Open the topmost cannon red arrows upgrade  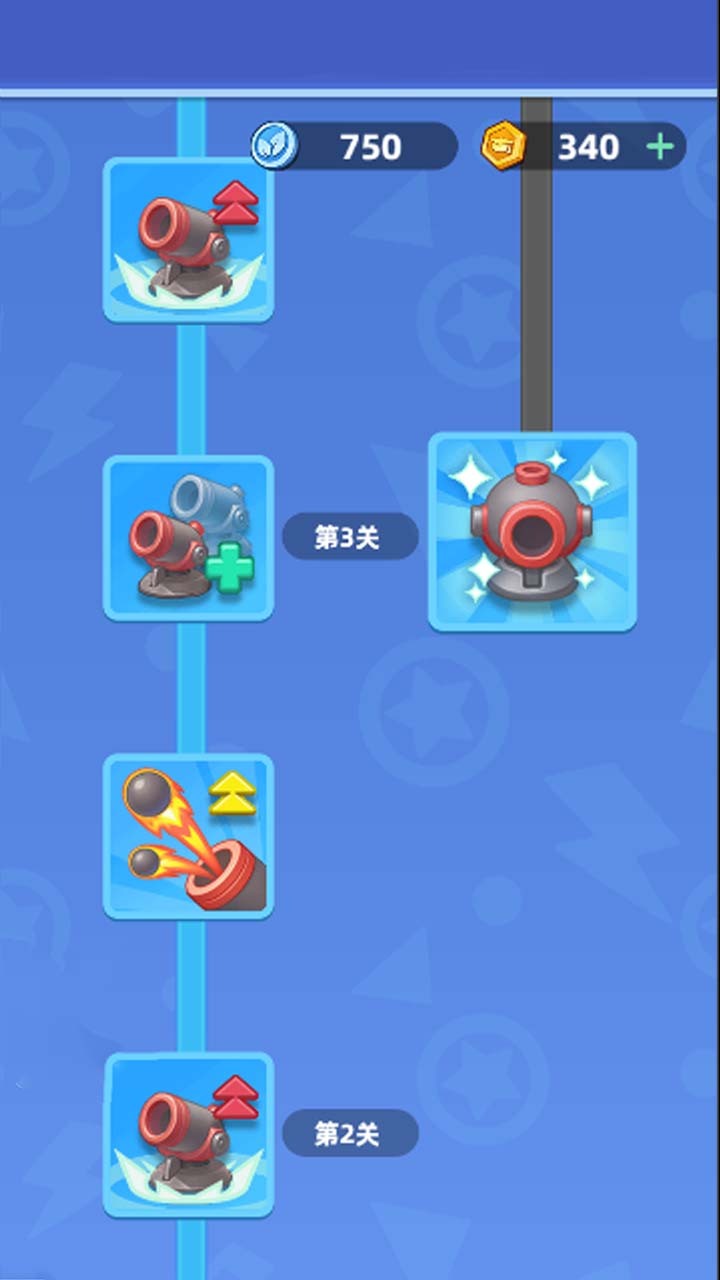[188, 240]
